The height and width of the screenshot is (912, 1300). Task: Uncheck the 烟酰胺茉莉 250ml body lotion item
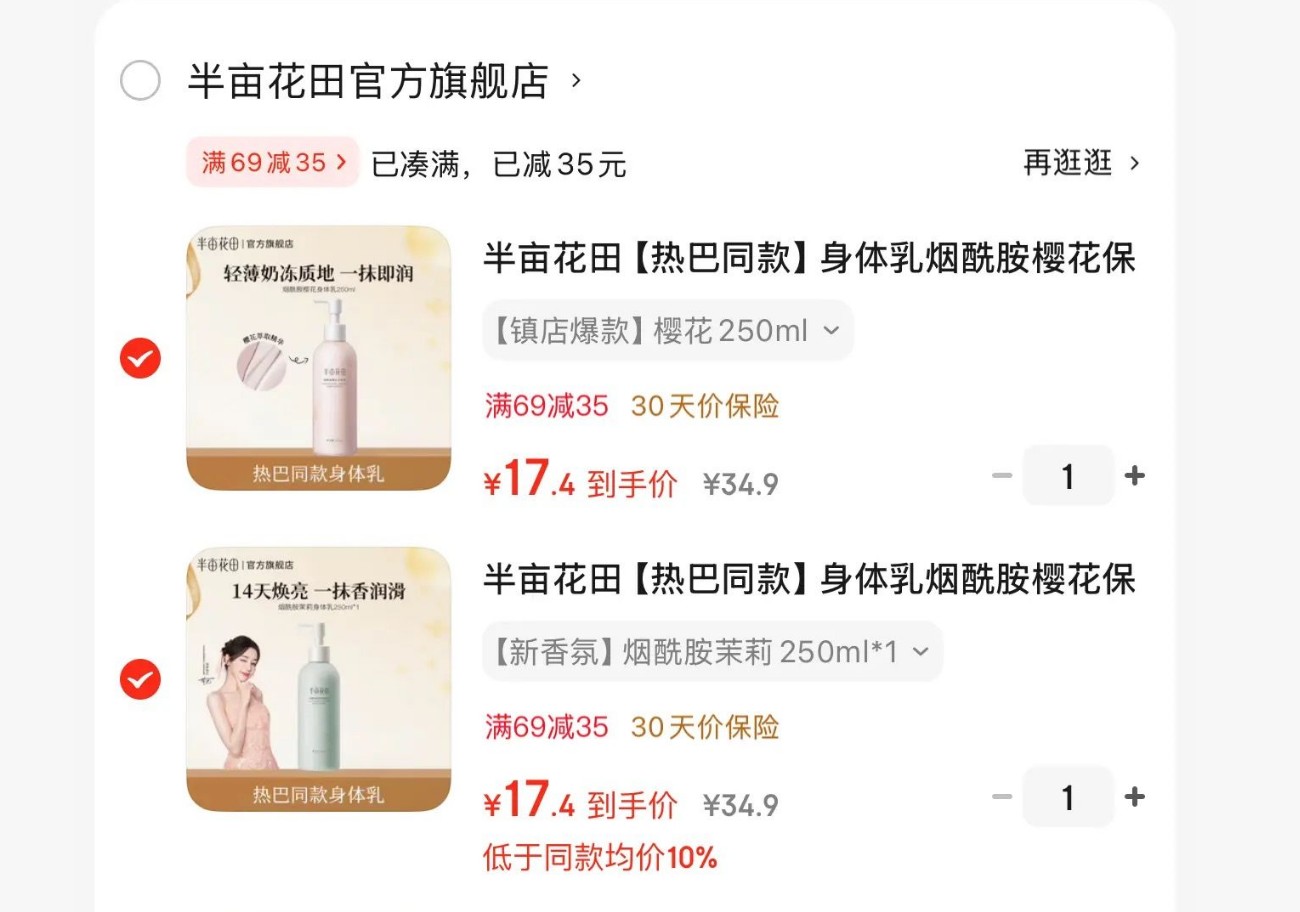140,680
